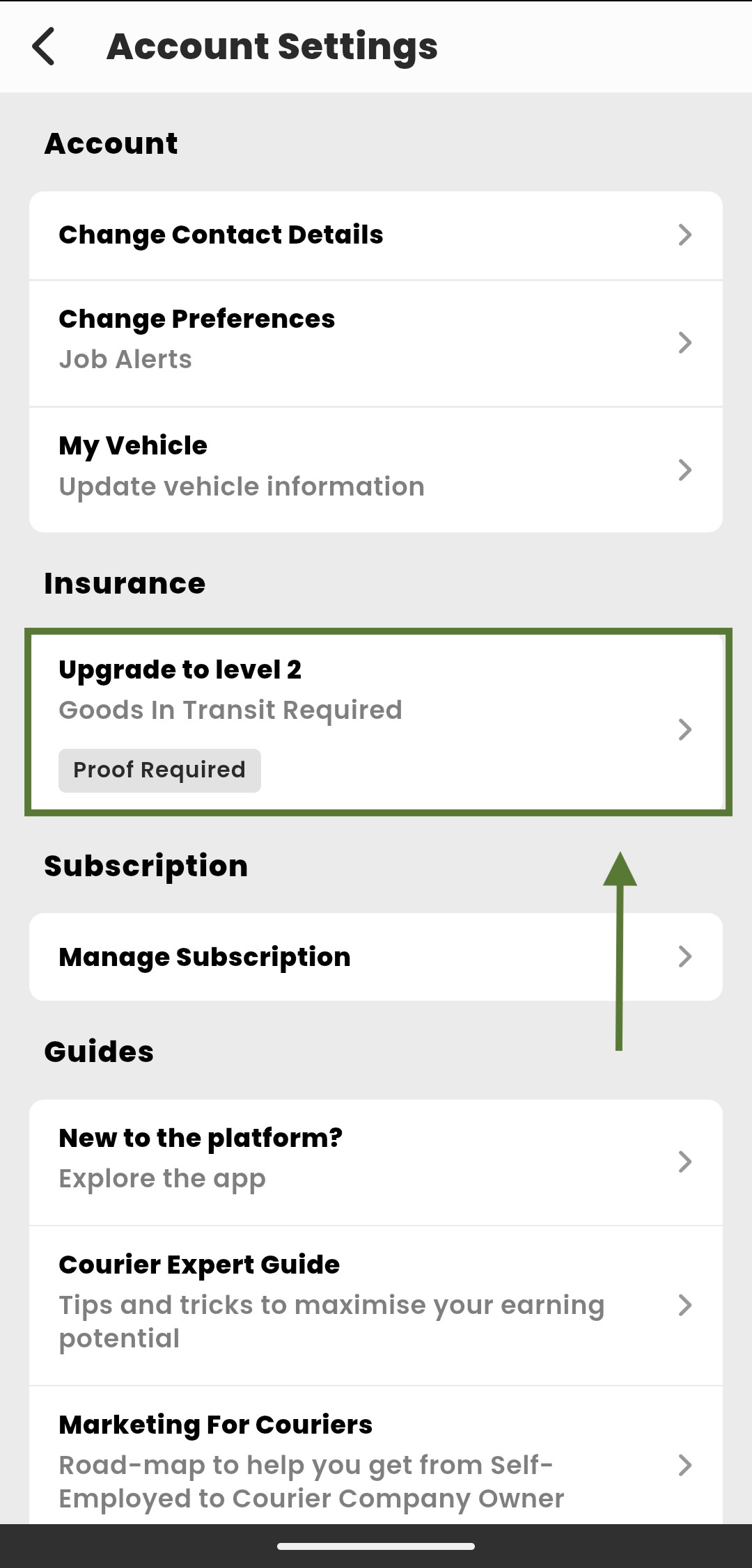Open My Vehicle settings
The image size is (752, 1568).
(376, 469)
